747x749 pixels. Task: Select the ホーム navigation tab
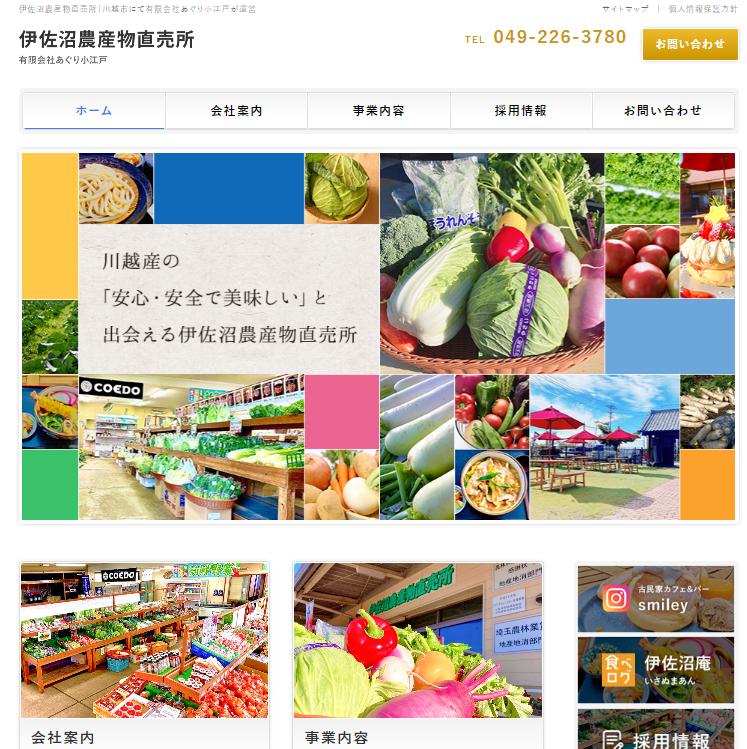tap(94, 111)
